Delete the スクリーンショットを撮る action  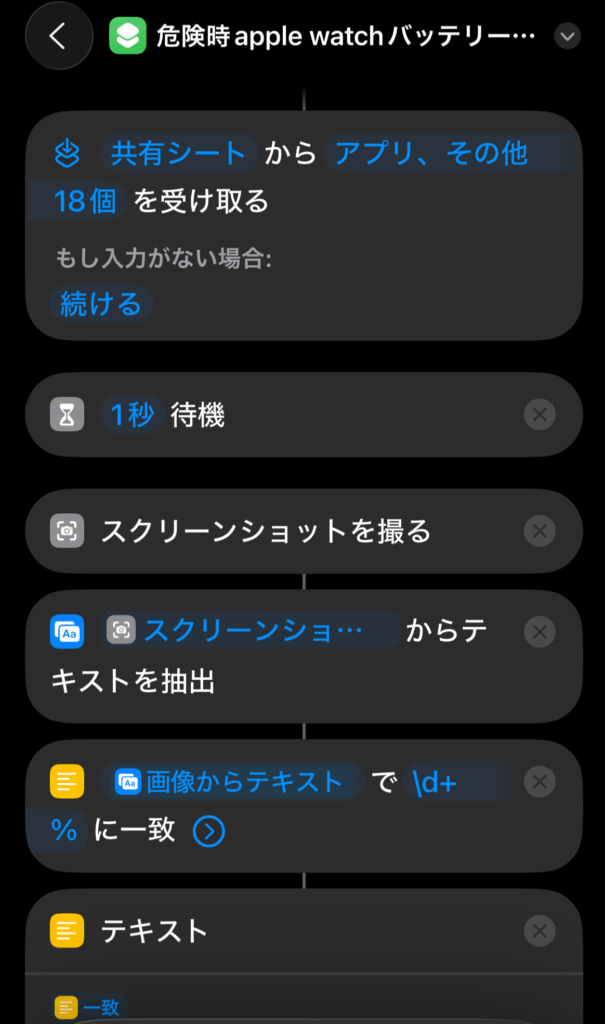539,531
